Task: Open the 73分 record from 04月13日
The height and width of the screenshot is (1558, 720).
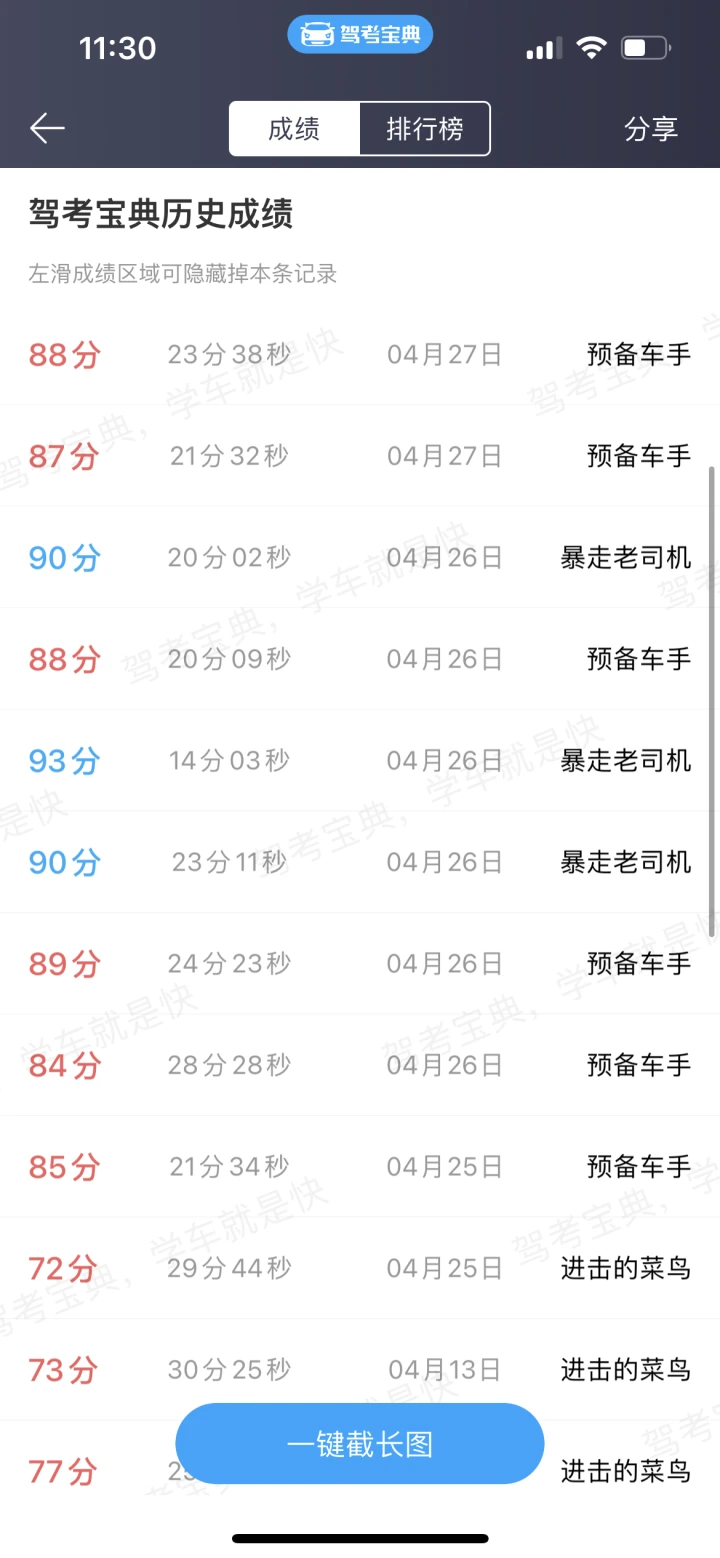Action: [360, 1370]
